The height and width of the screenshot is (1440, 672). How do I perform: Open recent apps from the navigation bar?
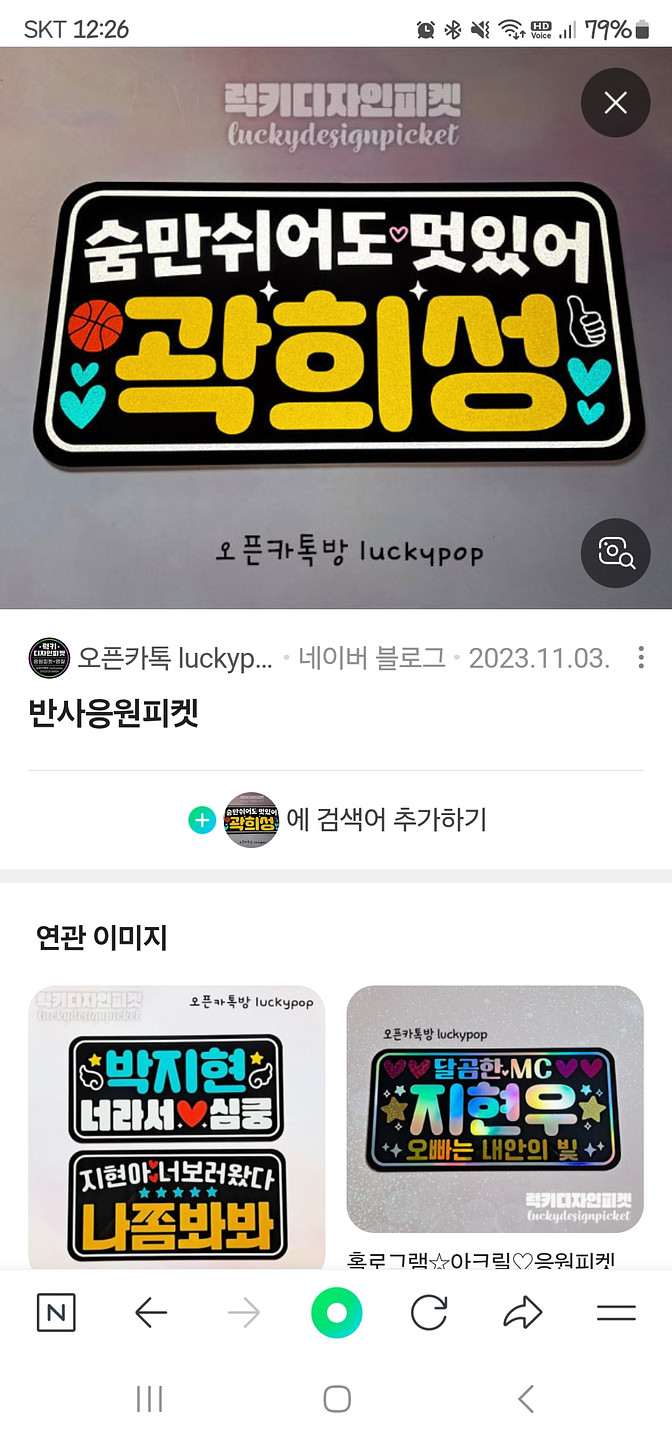[149, 1399]
